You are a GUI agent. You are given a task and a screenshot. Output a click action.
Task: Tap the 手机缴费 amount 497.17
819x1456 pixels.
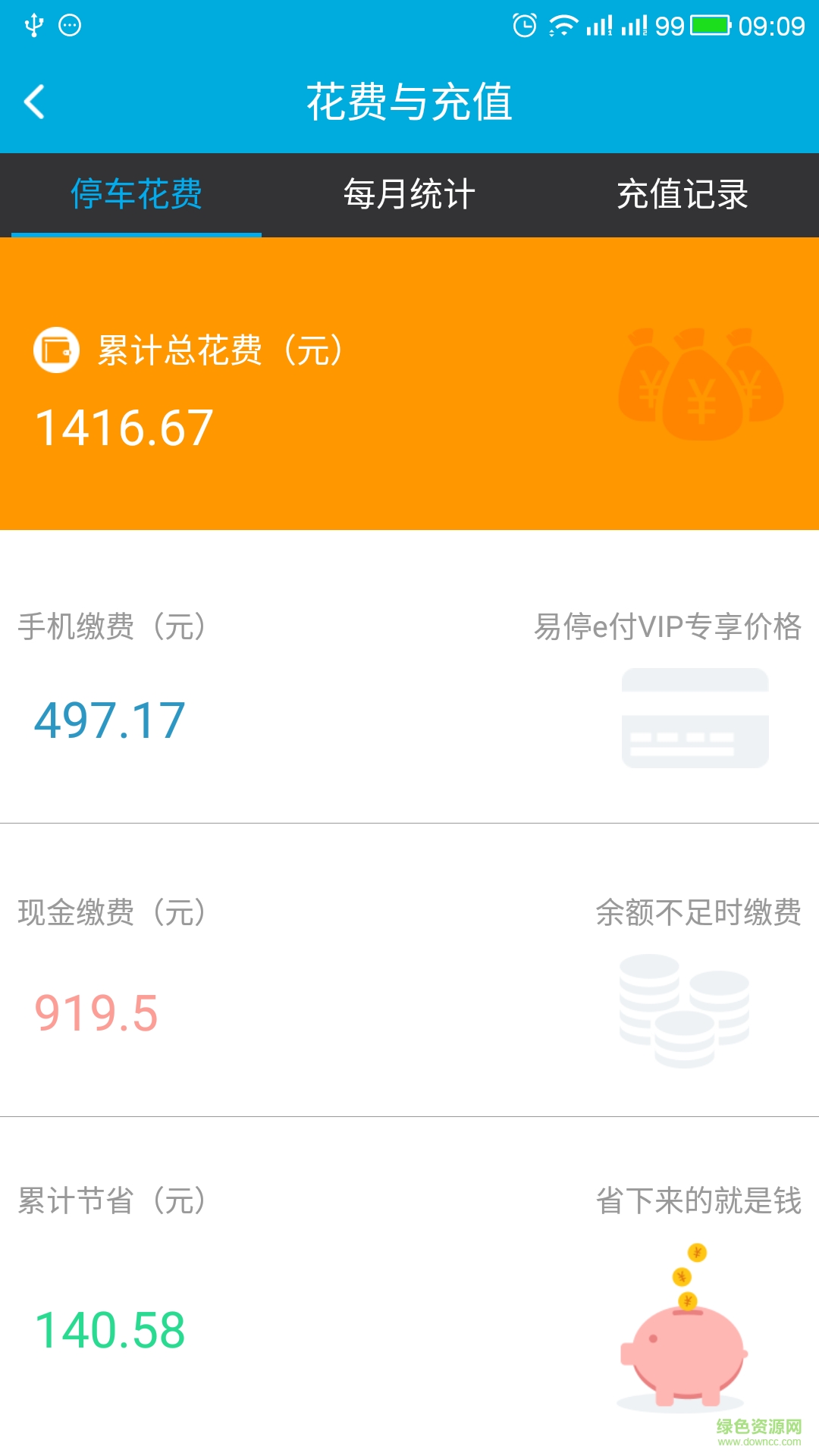108,720
